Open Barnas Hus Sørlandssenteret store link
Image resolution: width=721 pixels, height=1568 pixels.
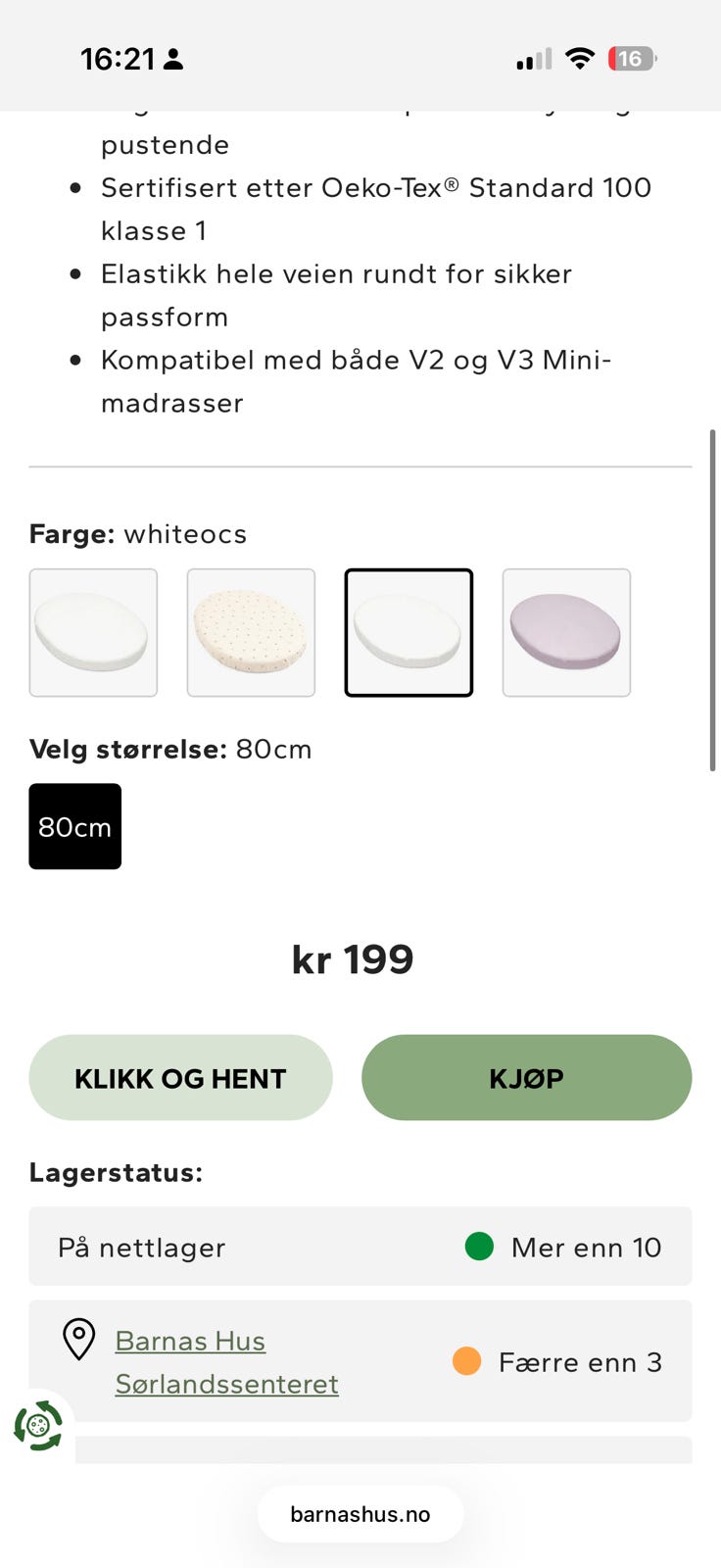tap(227, 1361)
